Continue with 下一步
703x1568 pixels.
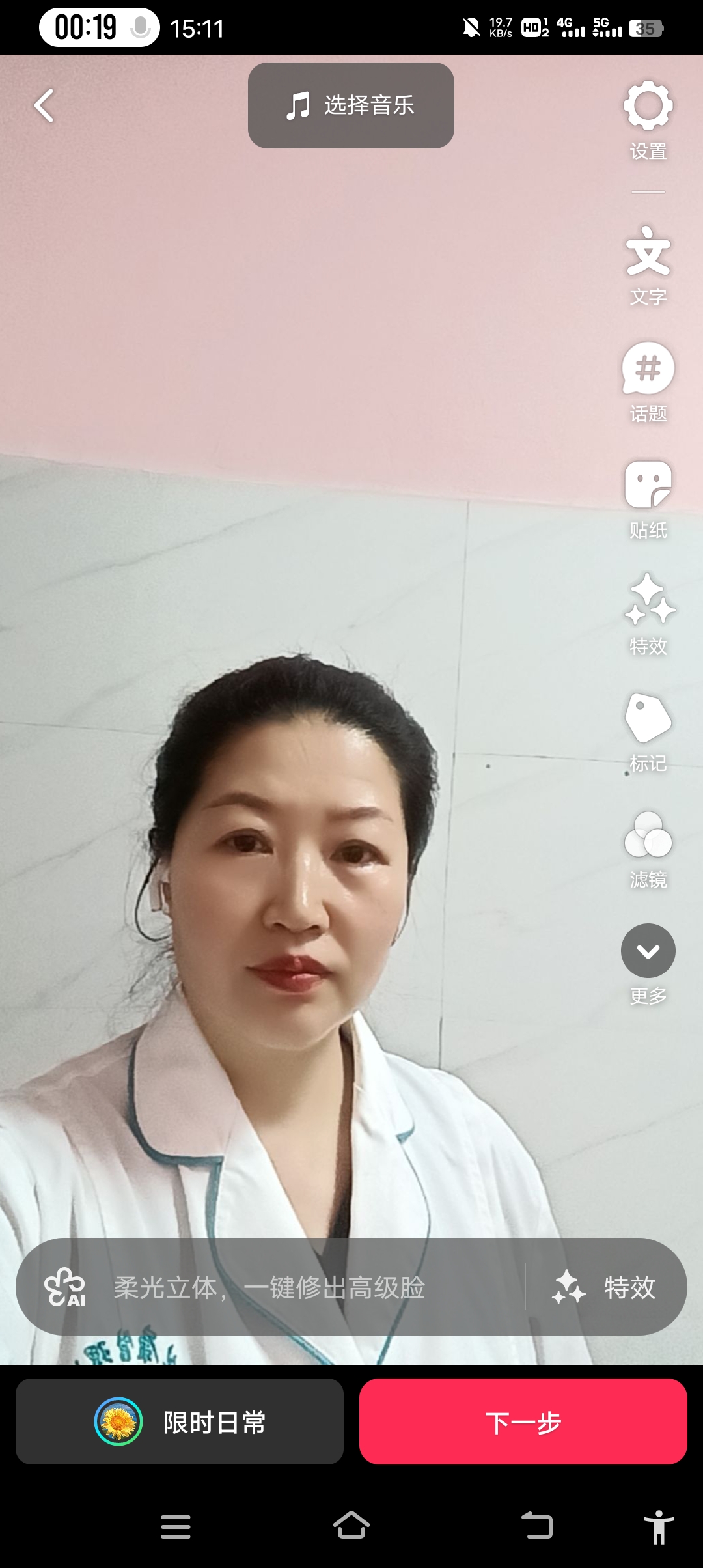tap(523, 1421)
